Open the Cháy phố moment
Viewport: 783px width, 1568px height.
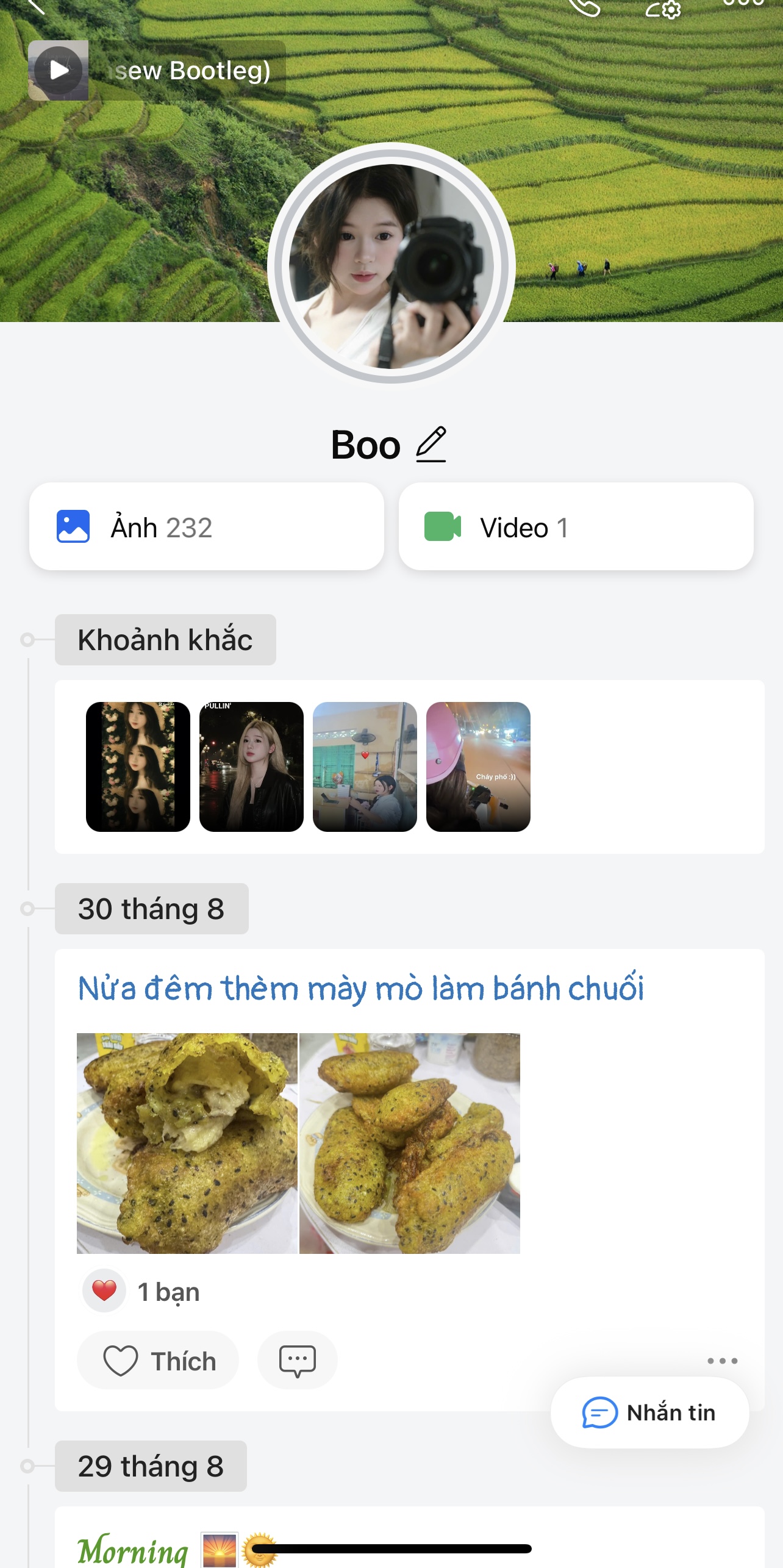point(478,767)
